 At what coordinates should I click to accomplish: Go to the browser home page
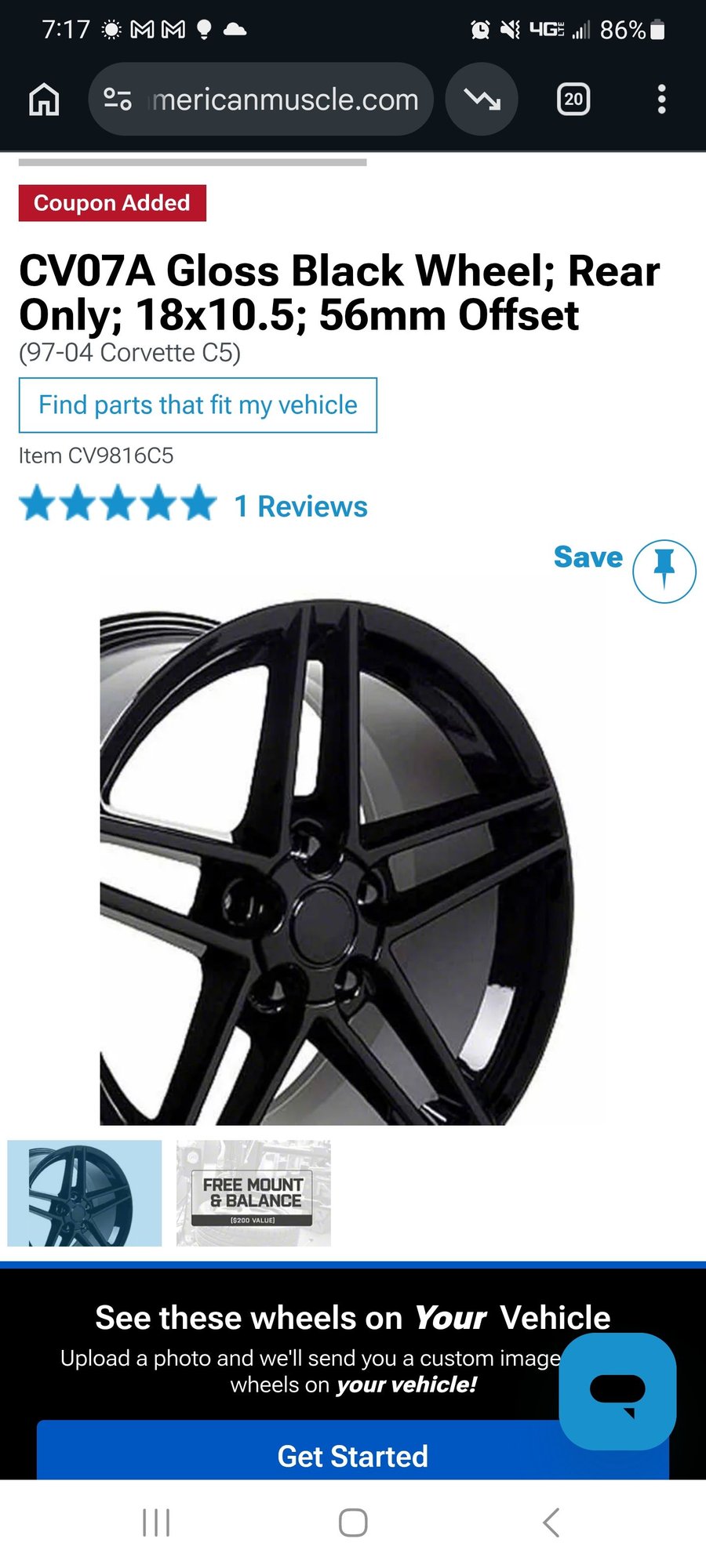[44, 100]
